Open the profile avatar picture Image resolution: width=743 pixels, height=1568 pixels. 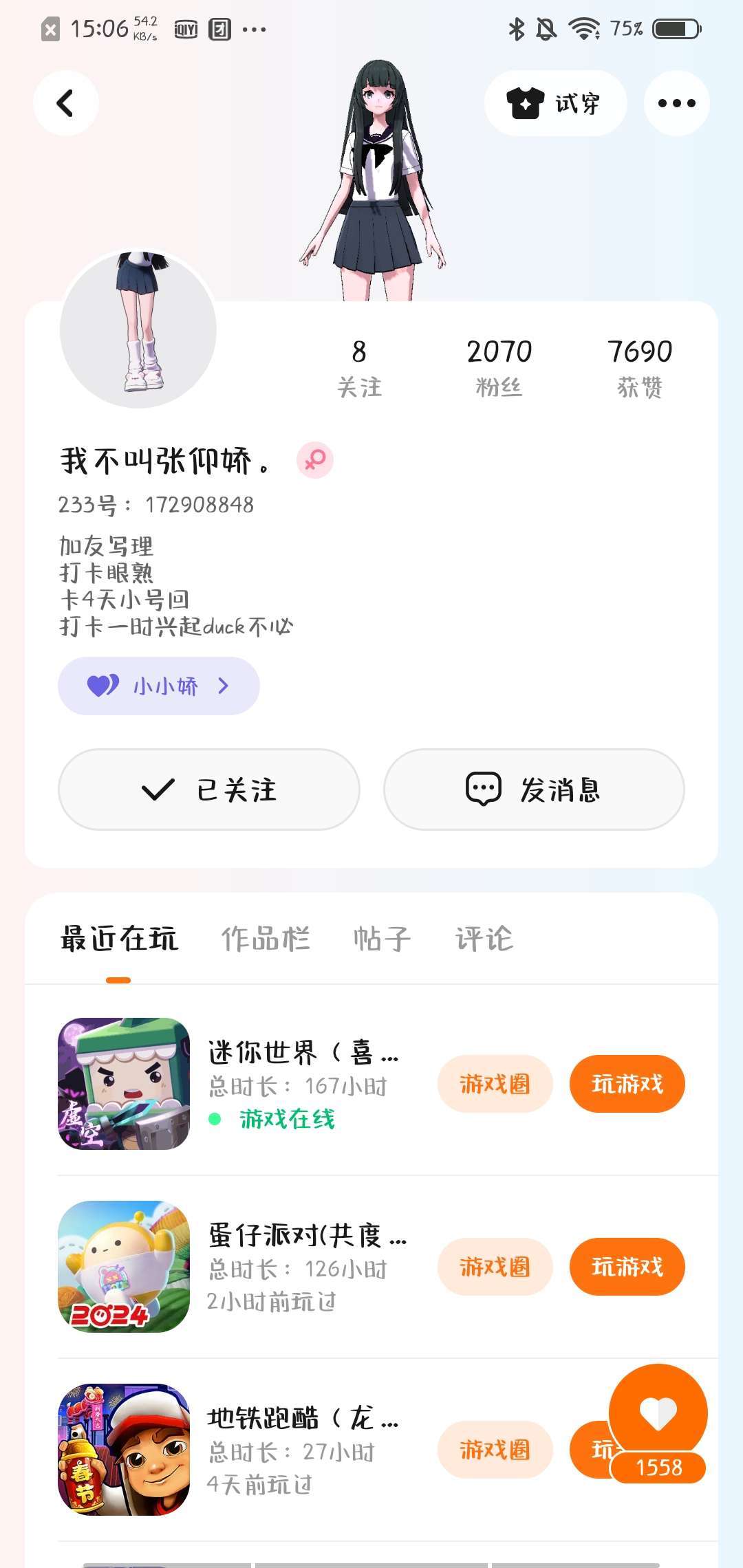[x=138, y=329]
